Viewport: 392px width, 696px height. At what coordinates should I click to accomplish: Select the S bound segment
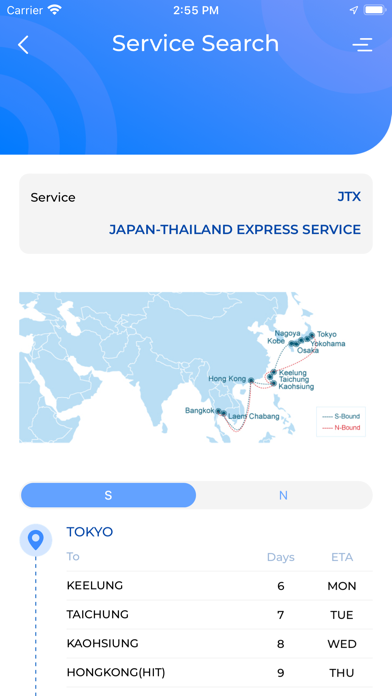[108, 495]
